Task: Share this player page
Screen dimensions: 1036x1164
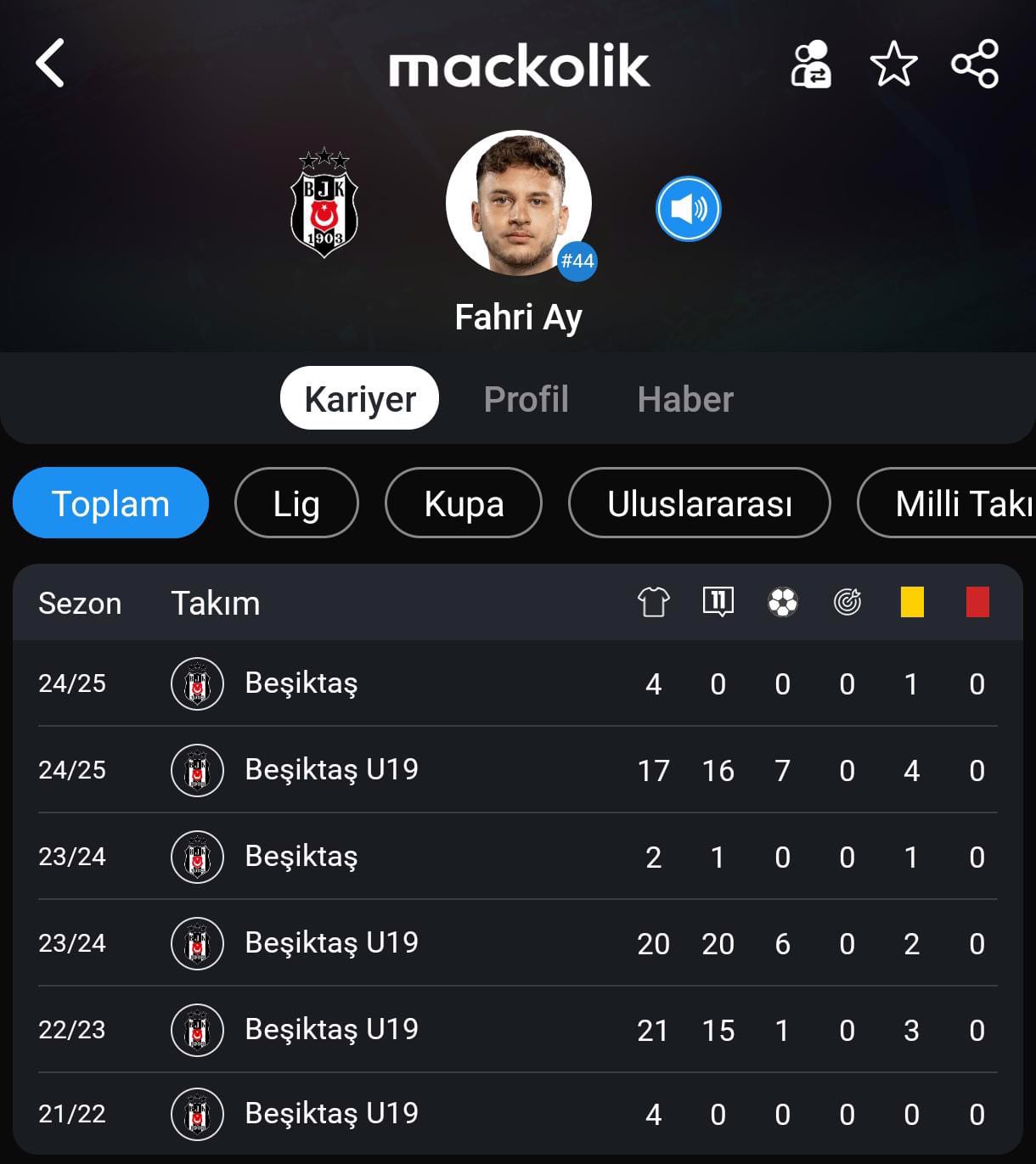Action: click(975, 65)
